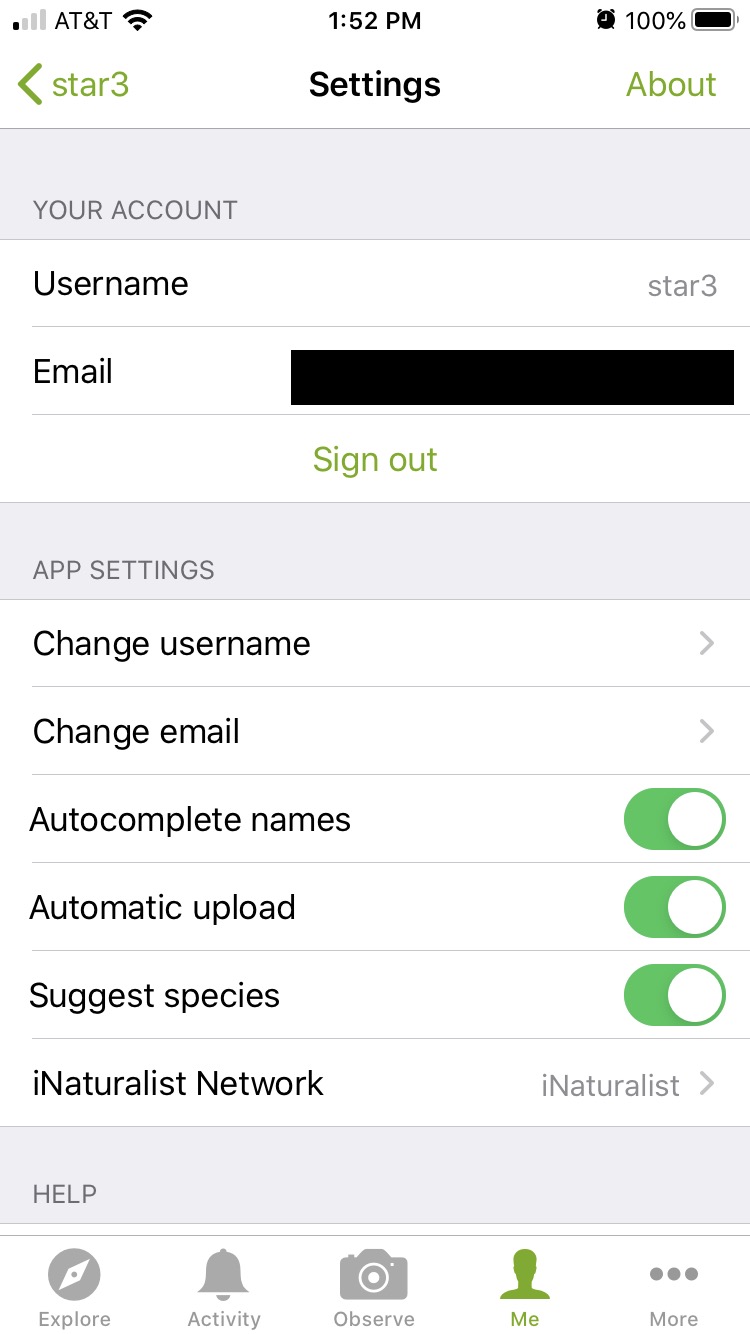Open the Observe camera tab
This screenshot has width=750, height=1334.
point(374,1287)
